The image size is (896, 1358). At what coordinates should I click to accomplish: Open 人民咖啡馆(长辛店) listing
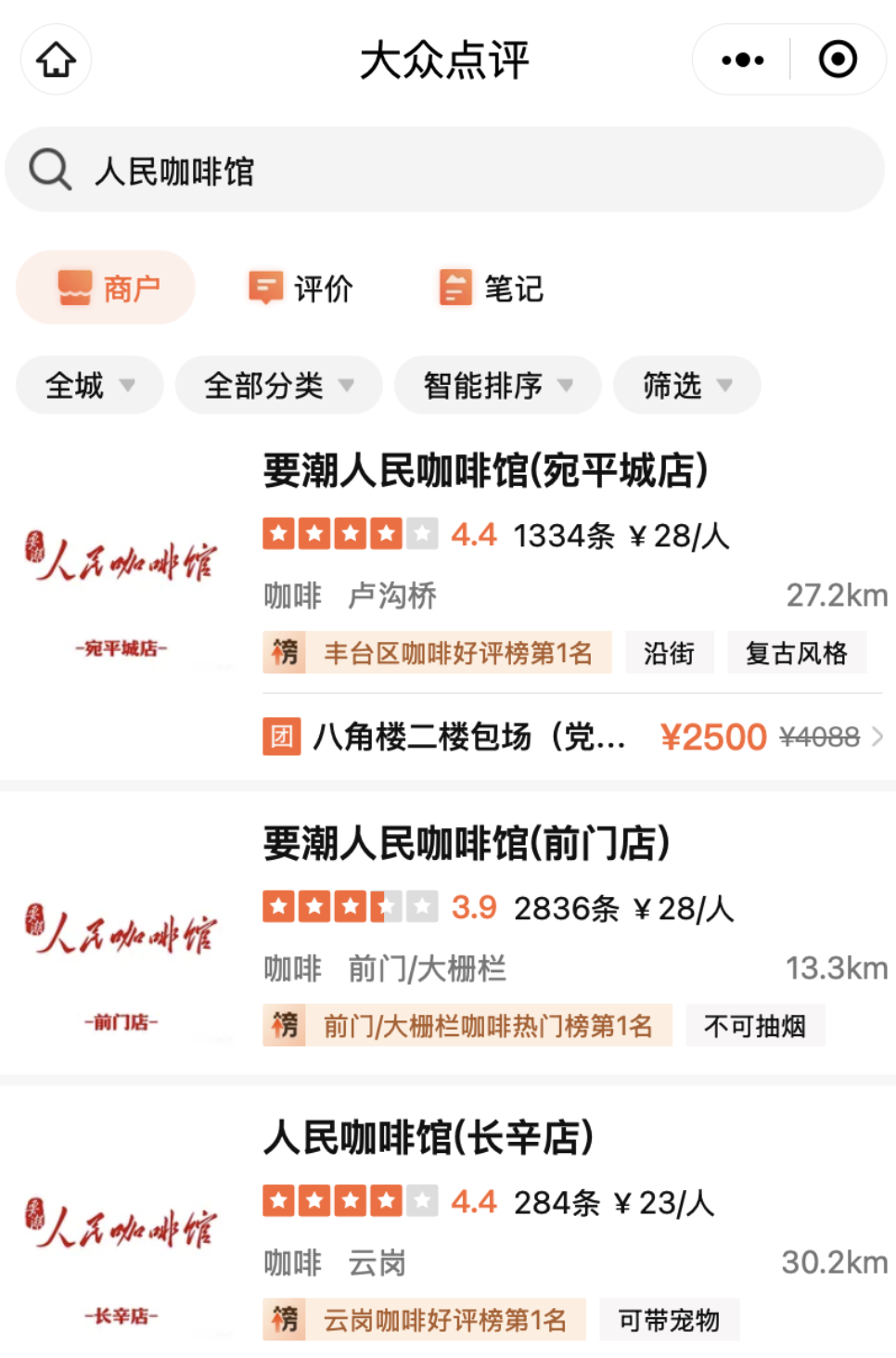pos(429,1138)
